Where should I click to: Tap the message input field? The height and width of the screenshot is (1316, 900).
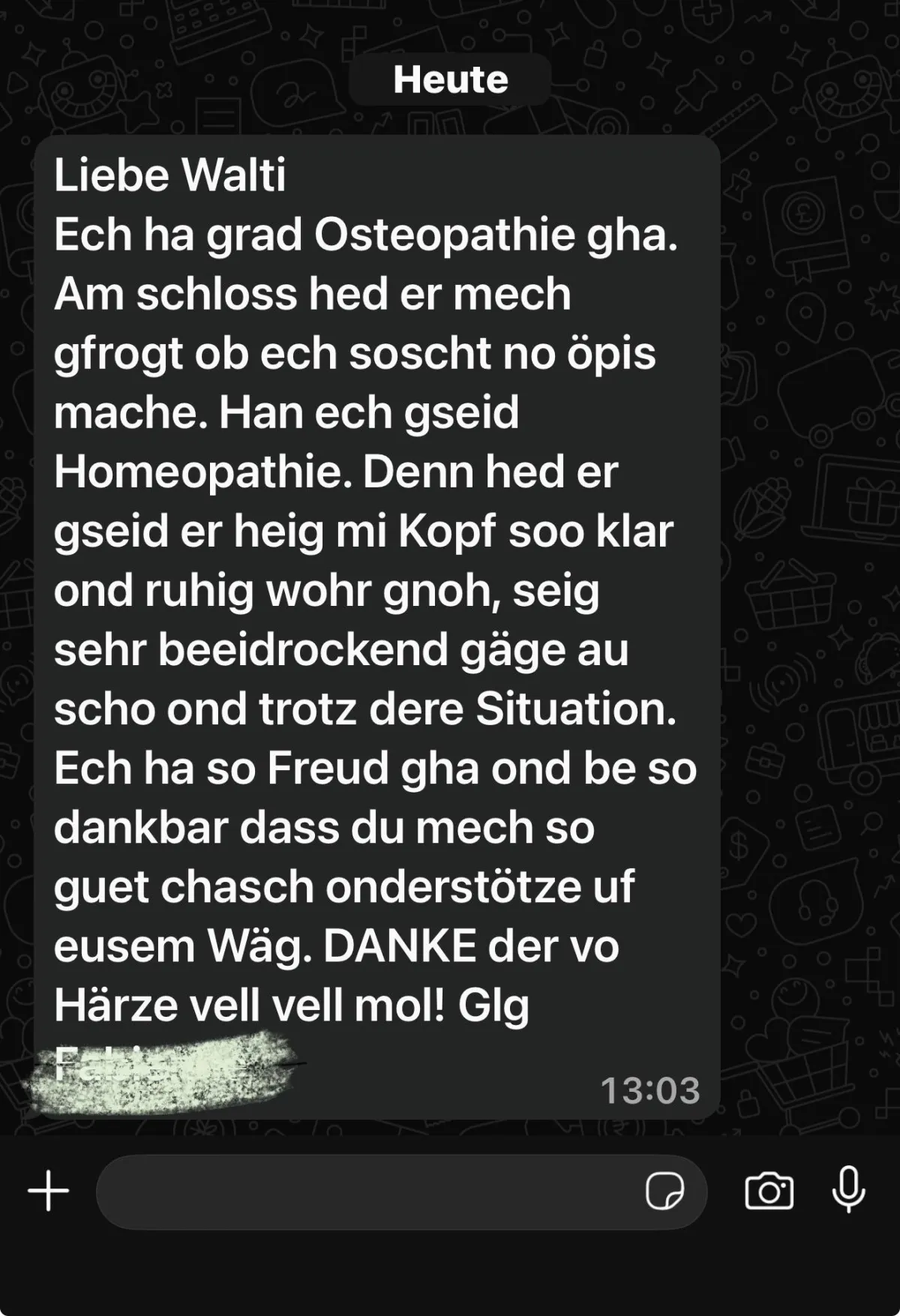[x=367, y=1192]
